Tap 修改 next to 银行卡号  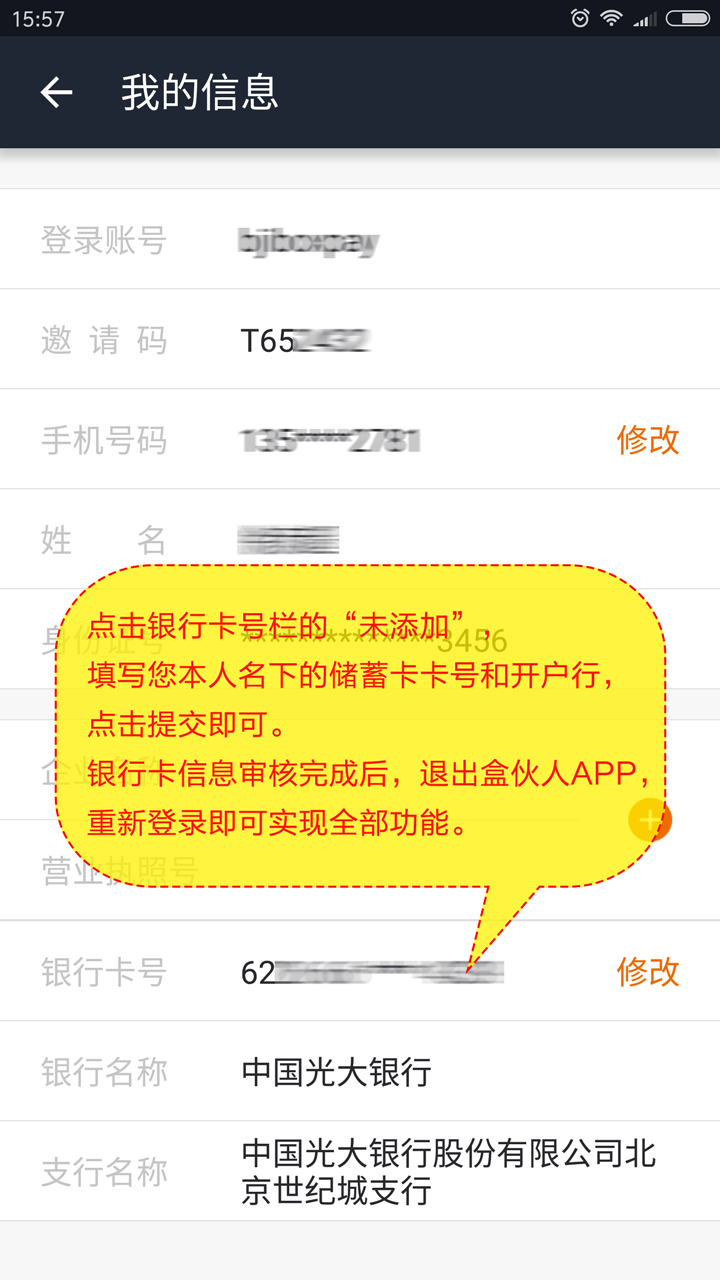(x=648, y=971)
